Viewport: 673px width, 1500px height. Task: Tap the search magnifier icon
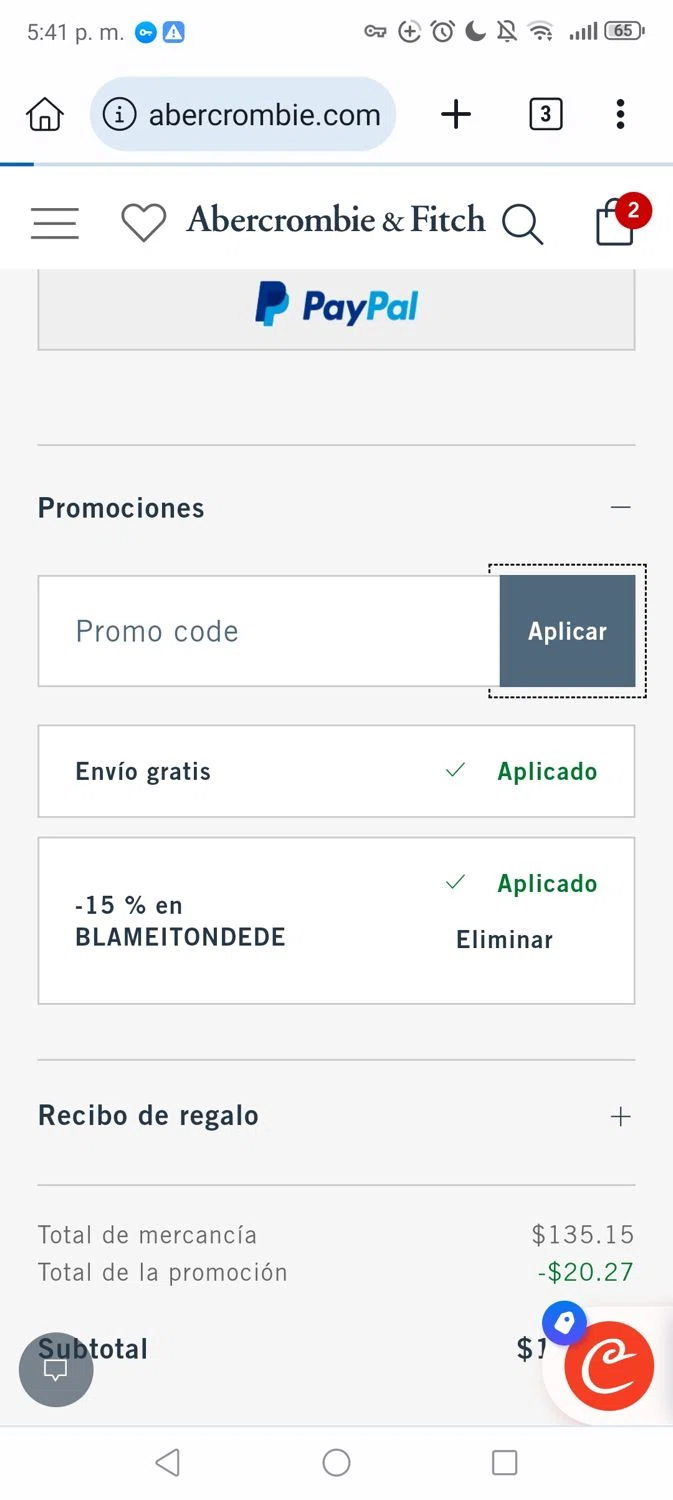point(522,223)
